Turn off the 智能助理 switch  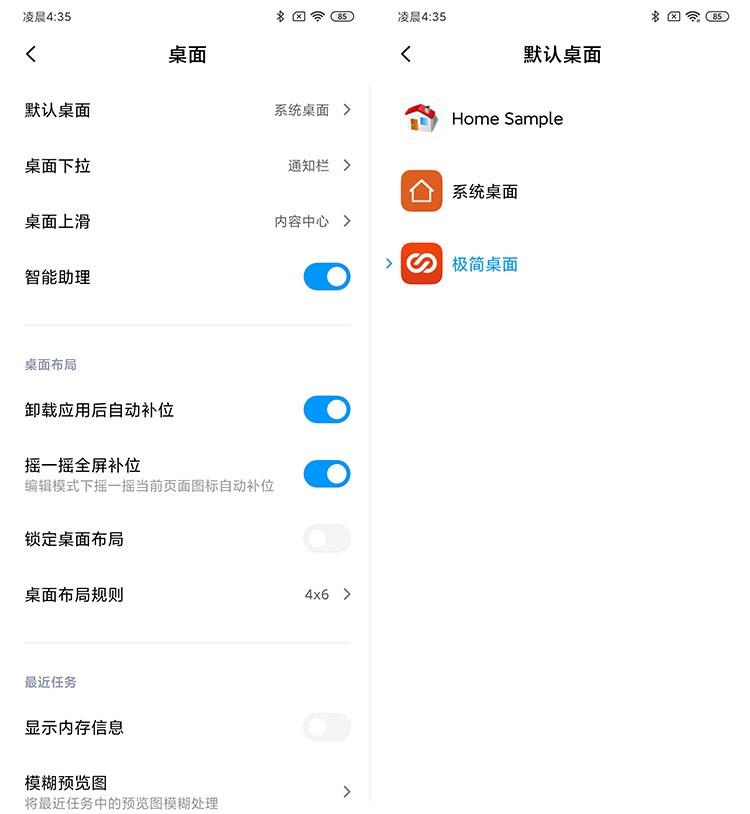(326, 277)
